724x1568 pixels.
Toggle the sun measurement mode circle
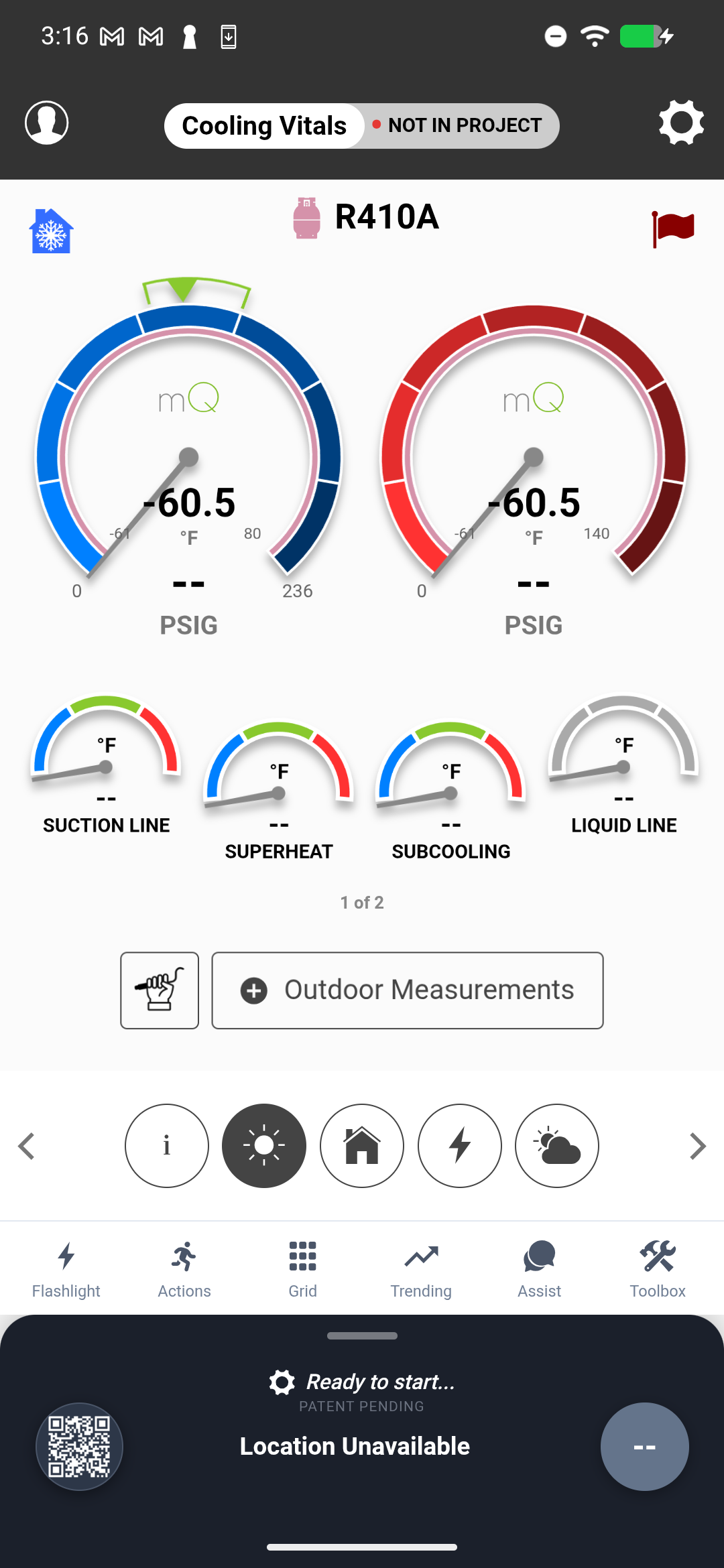(x=264, y=1145)
